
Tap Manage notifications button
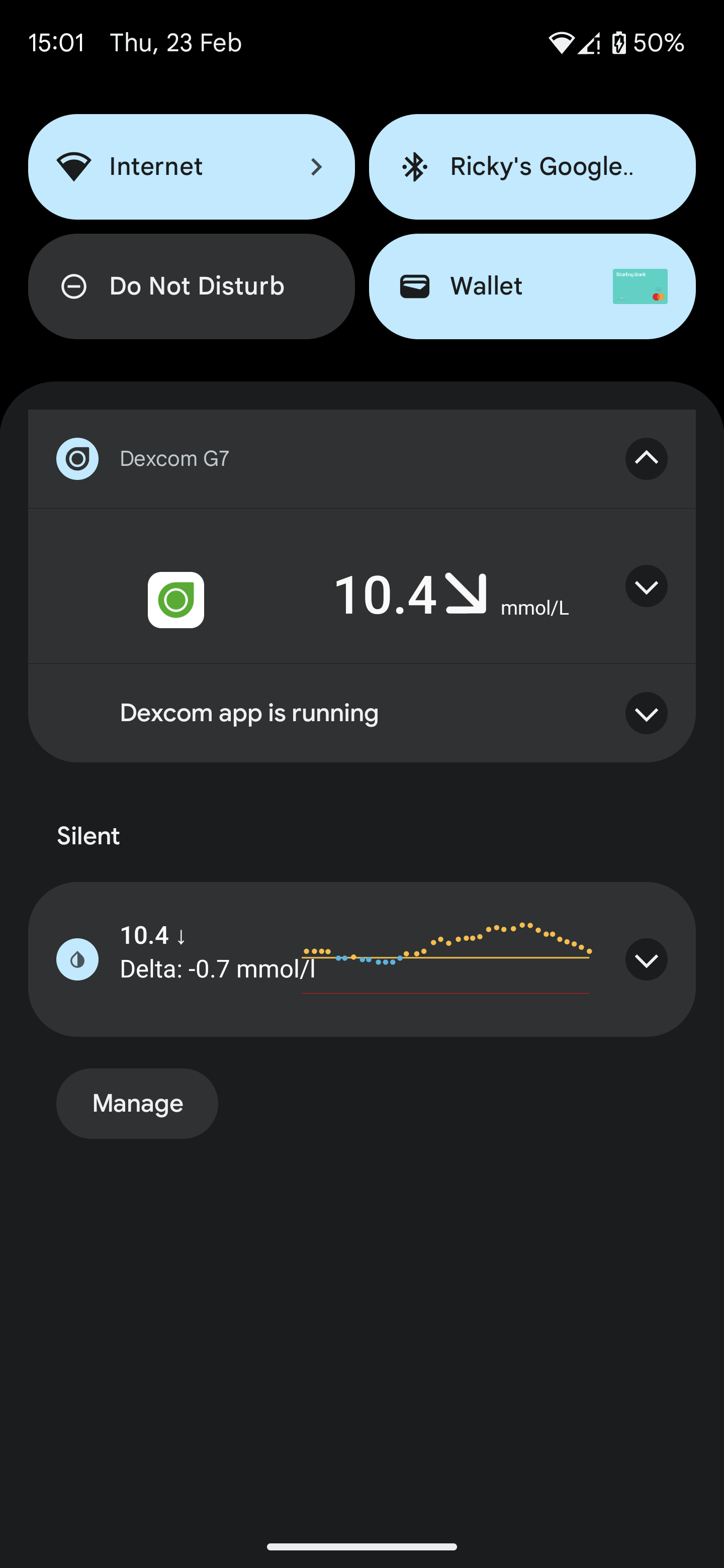(137, 1103)
